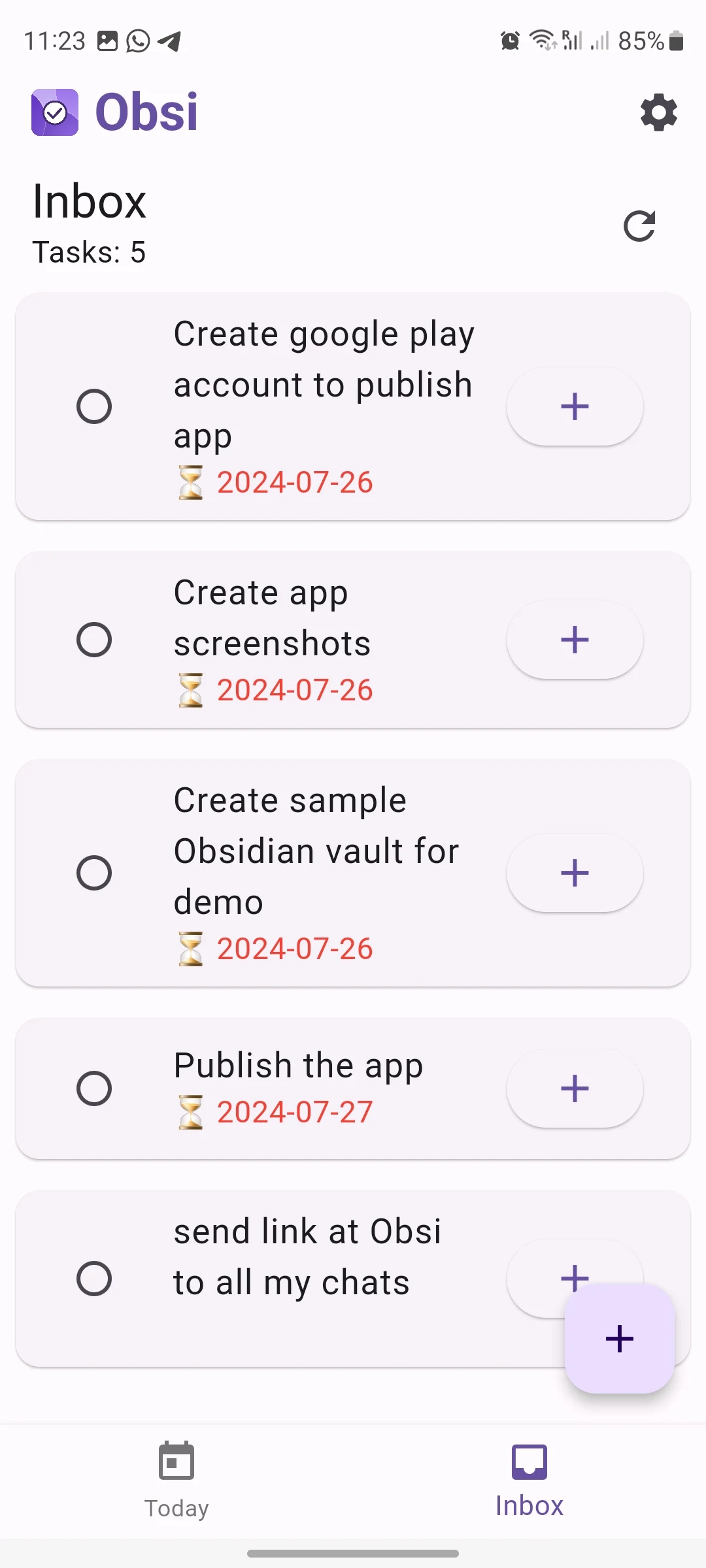Switch to the Today tab
This screenshot has width=706, height=1568.
176,1479
